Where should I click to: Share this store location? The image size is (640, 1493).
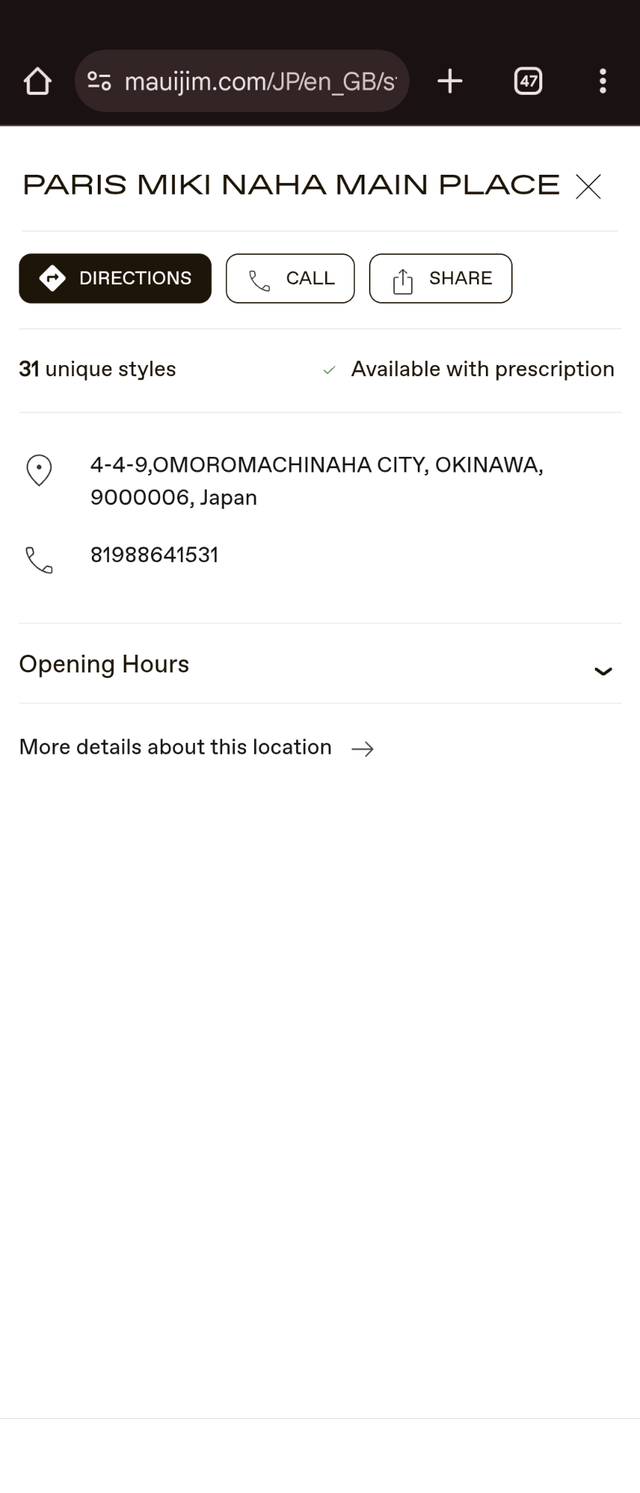point(440,278)
